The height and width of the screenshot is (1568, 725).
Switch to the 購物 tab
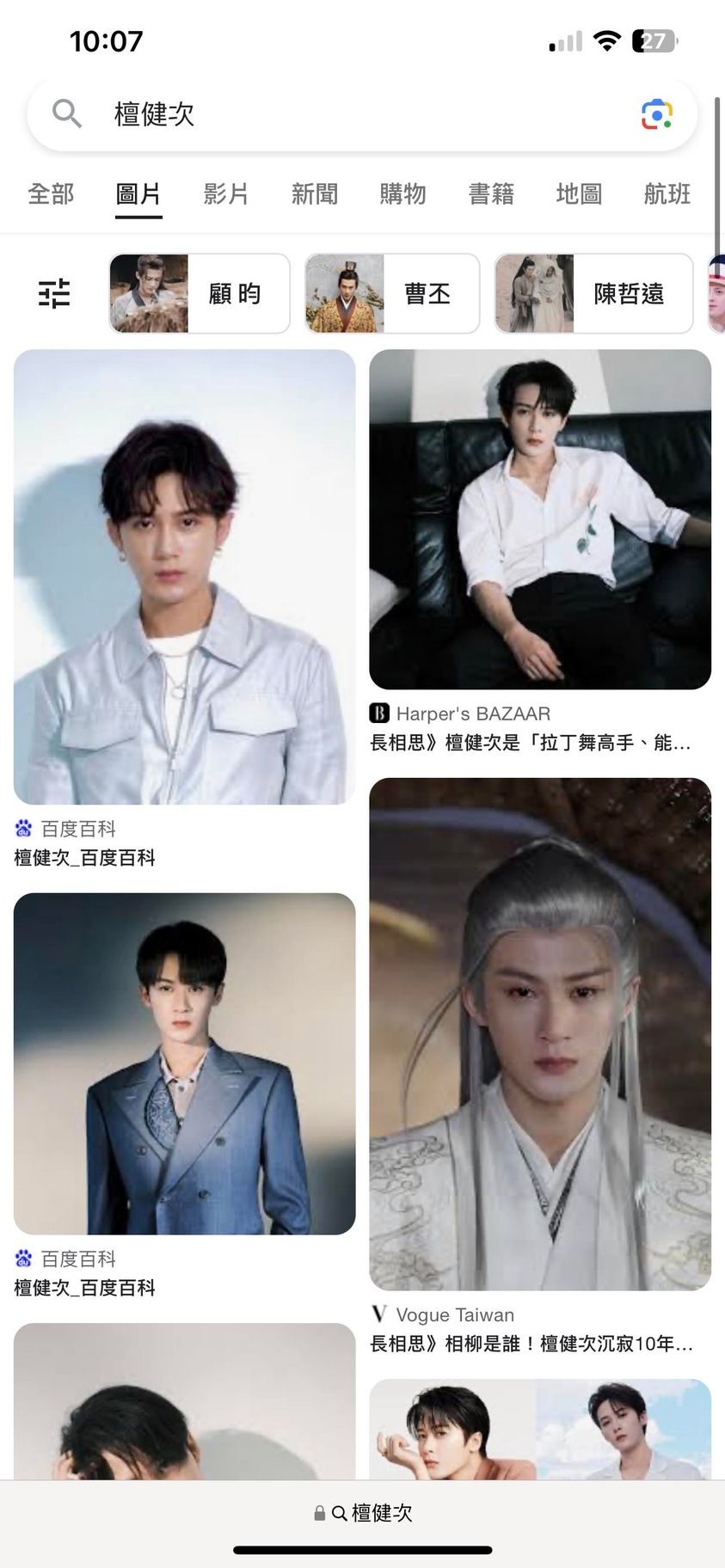402,194
